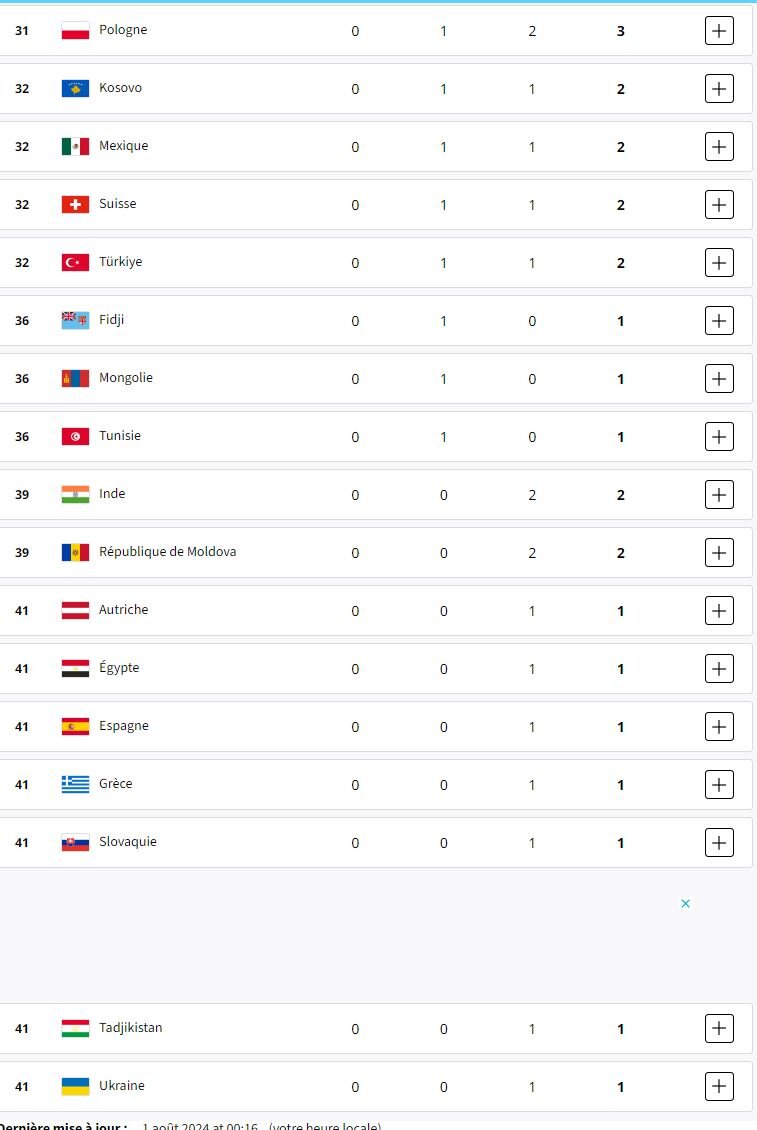
Task: Show Tunisie medal details
Action: coord(719,437)
